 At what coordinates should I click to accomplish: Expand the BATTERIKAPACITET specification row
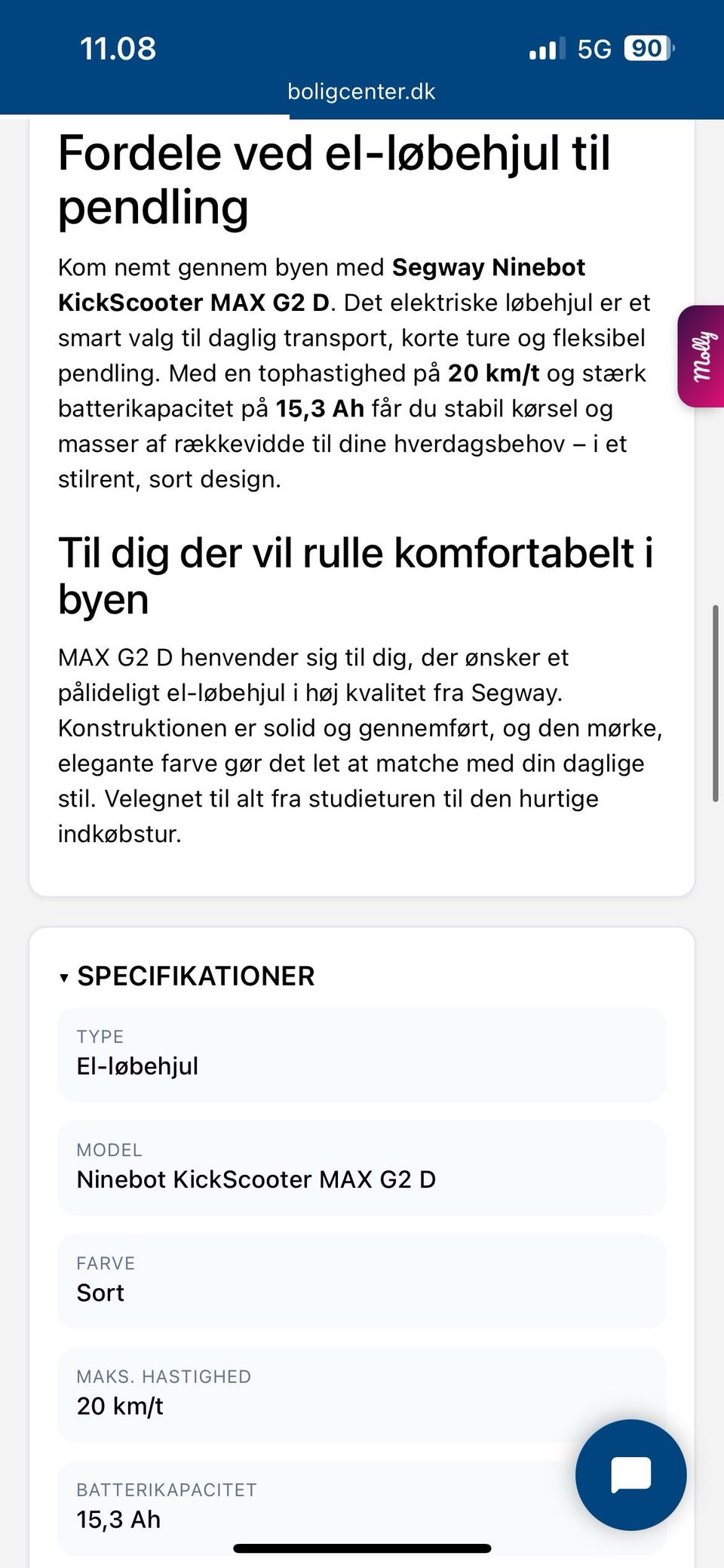pyautogui.click(x=362, y=1505)
